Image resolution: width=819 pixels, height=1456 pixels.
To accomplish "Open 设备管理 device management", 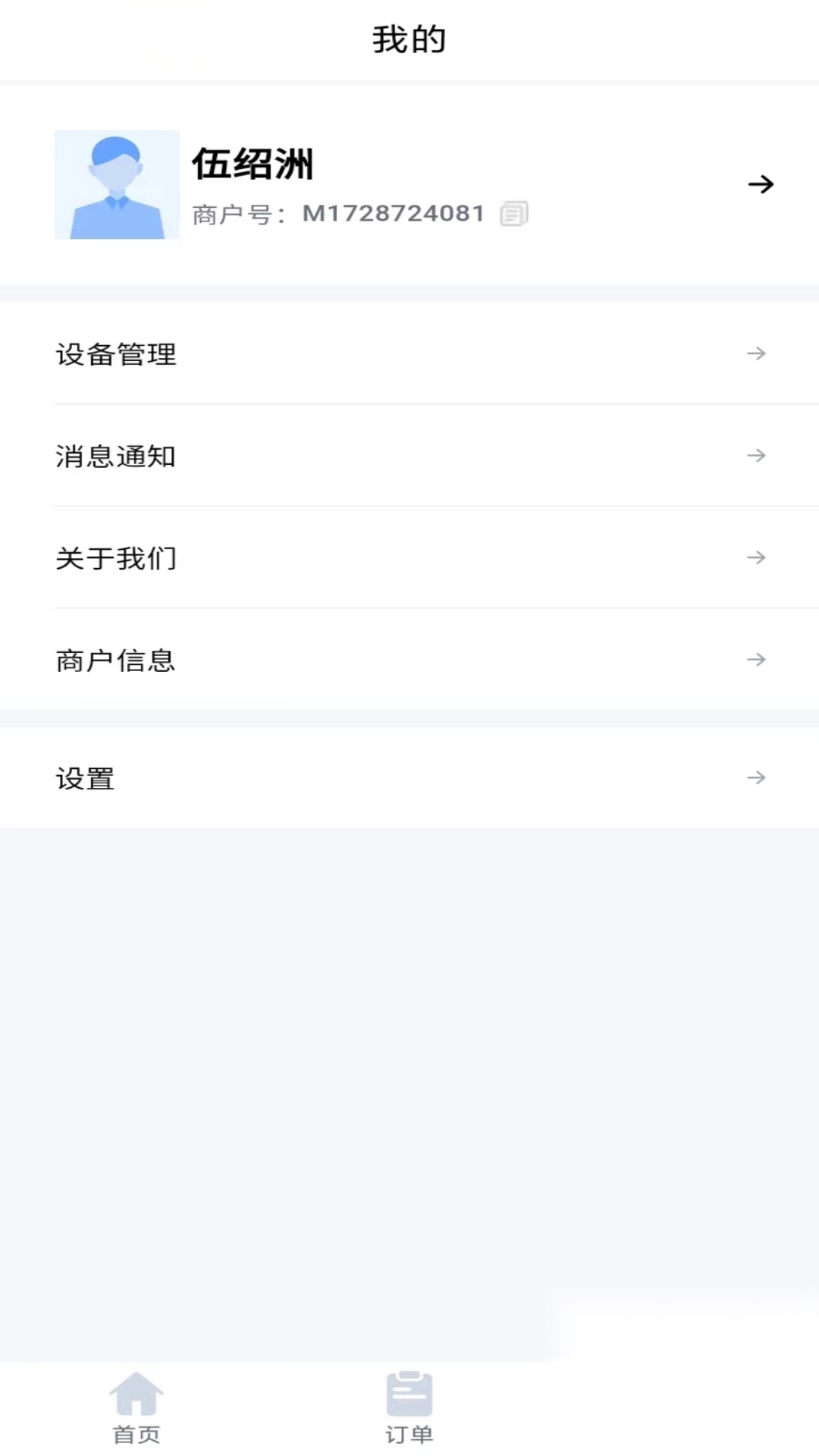I will click(x=115, y=354).
